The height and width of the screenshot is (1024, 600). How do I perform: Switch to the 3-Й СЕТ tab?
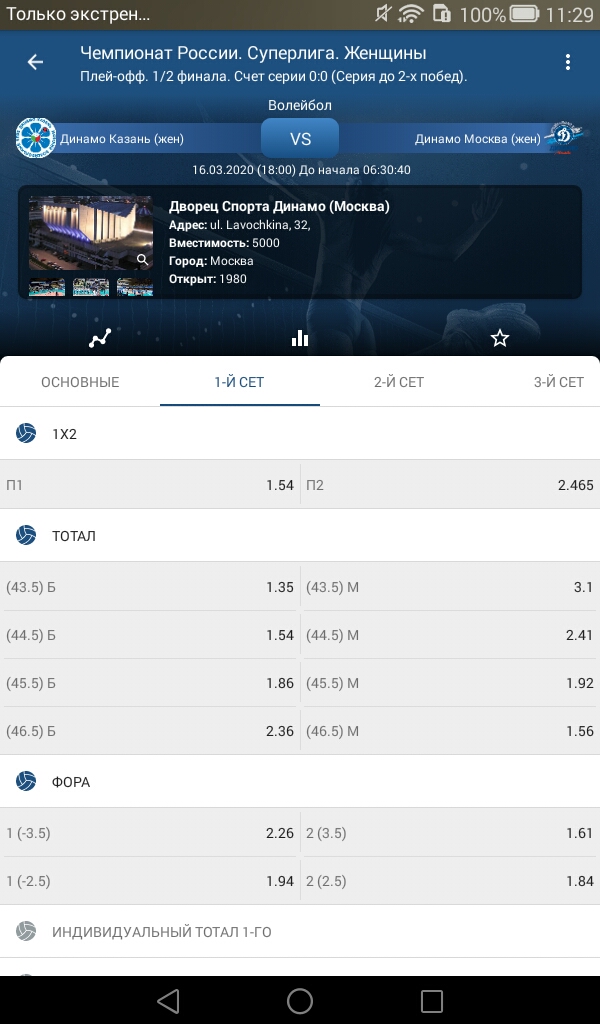click(x=558, y=382)
